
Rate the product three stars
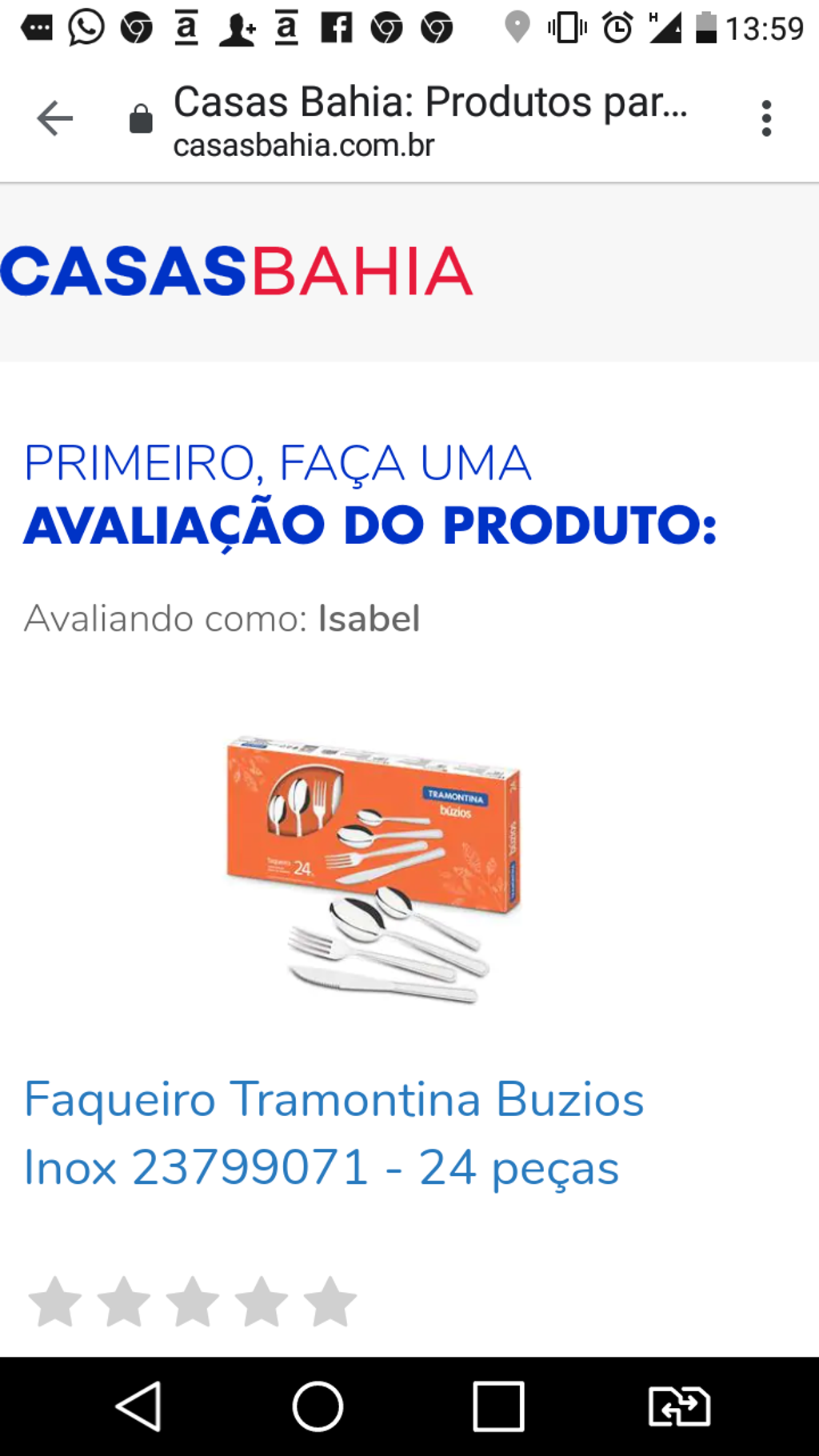pos(193,1302)
